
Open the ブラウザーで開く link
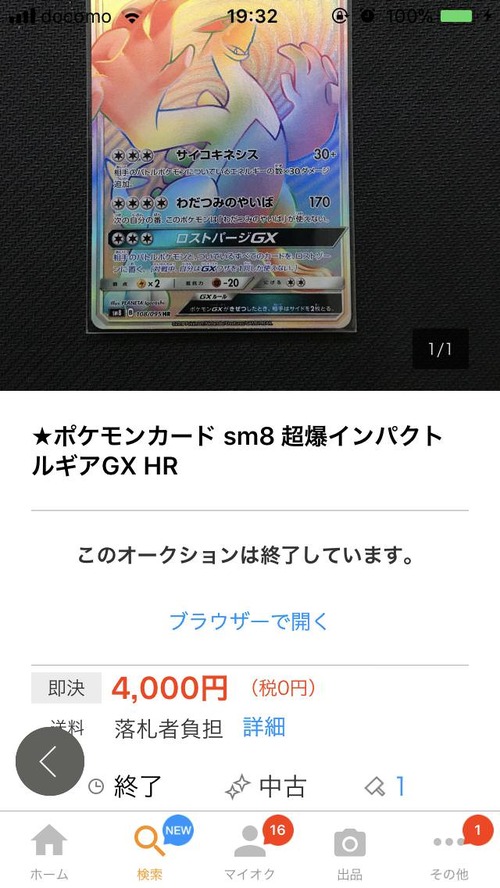[249, 621]
